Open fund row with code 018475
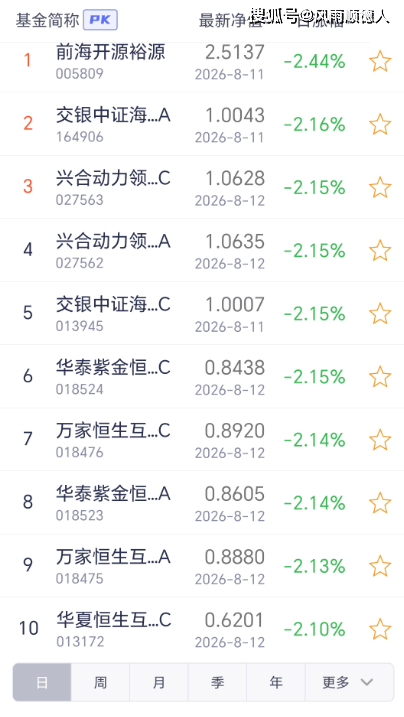 coord(202,566)
